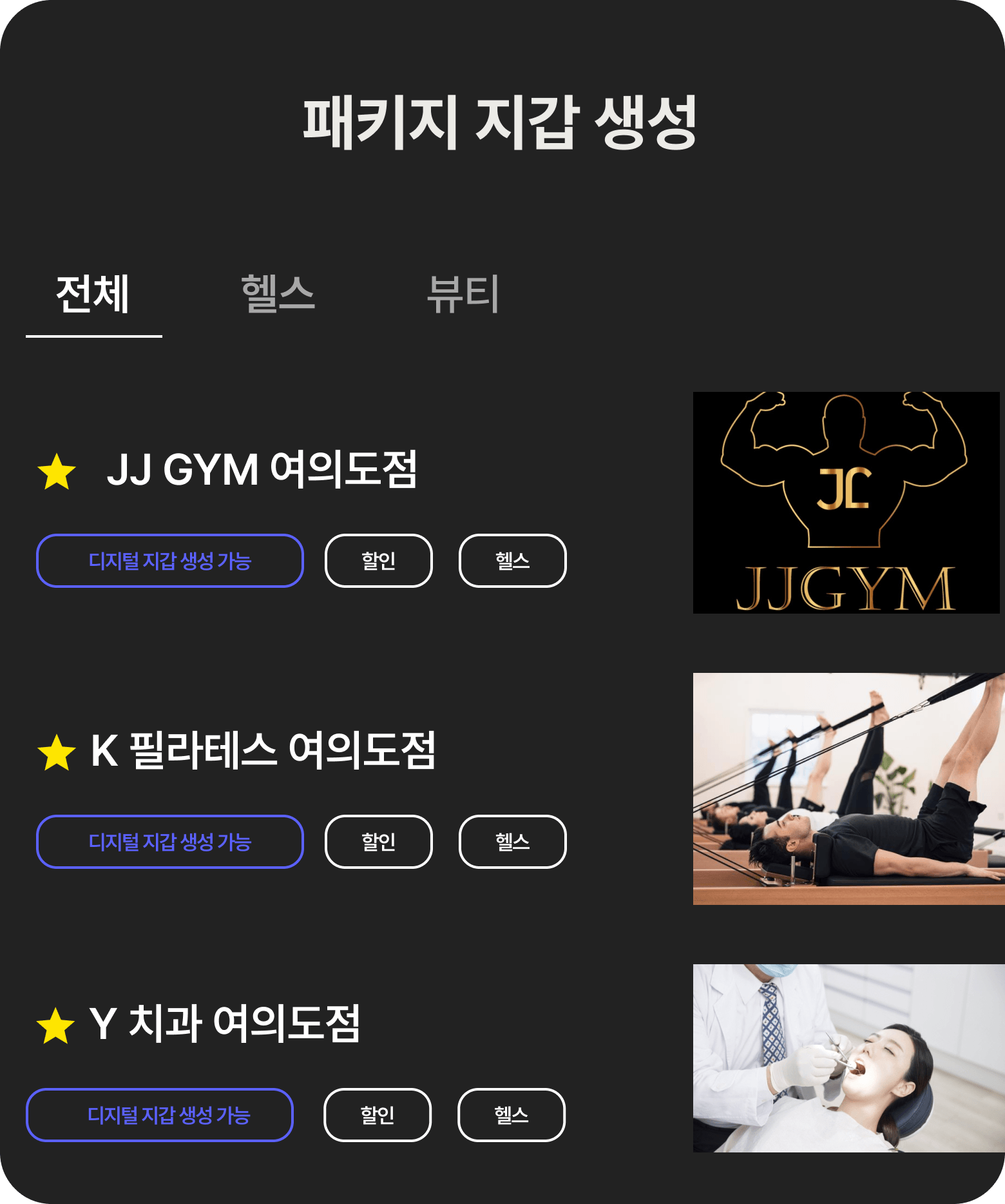Open the pilates class photo thumbnail
The width and height of the screenshot is (1005, 1204).
(x=848, y=789)
